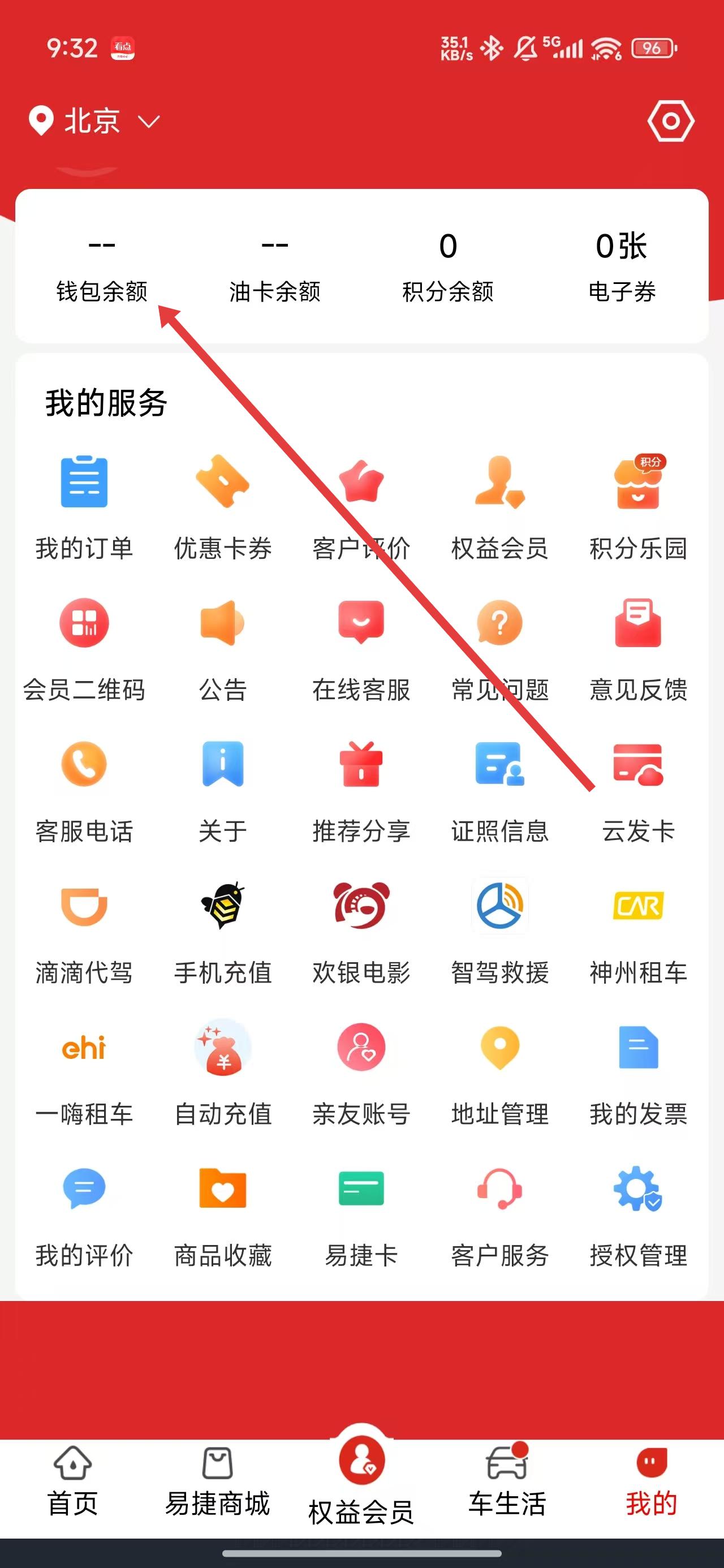724x1568 pixels.
Task: Open 我的发票 invoices
Action: click(638, 1072)
